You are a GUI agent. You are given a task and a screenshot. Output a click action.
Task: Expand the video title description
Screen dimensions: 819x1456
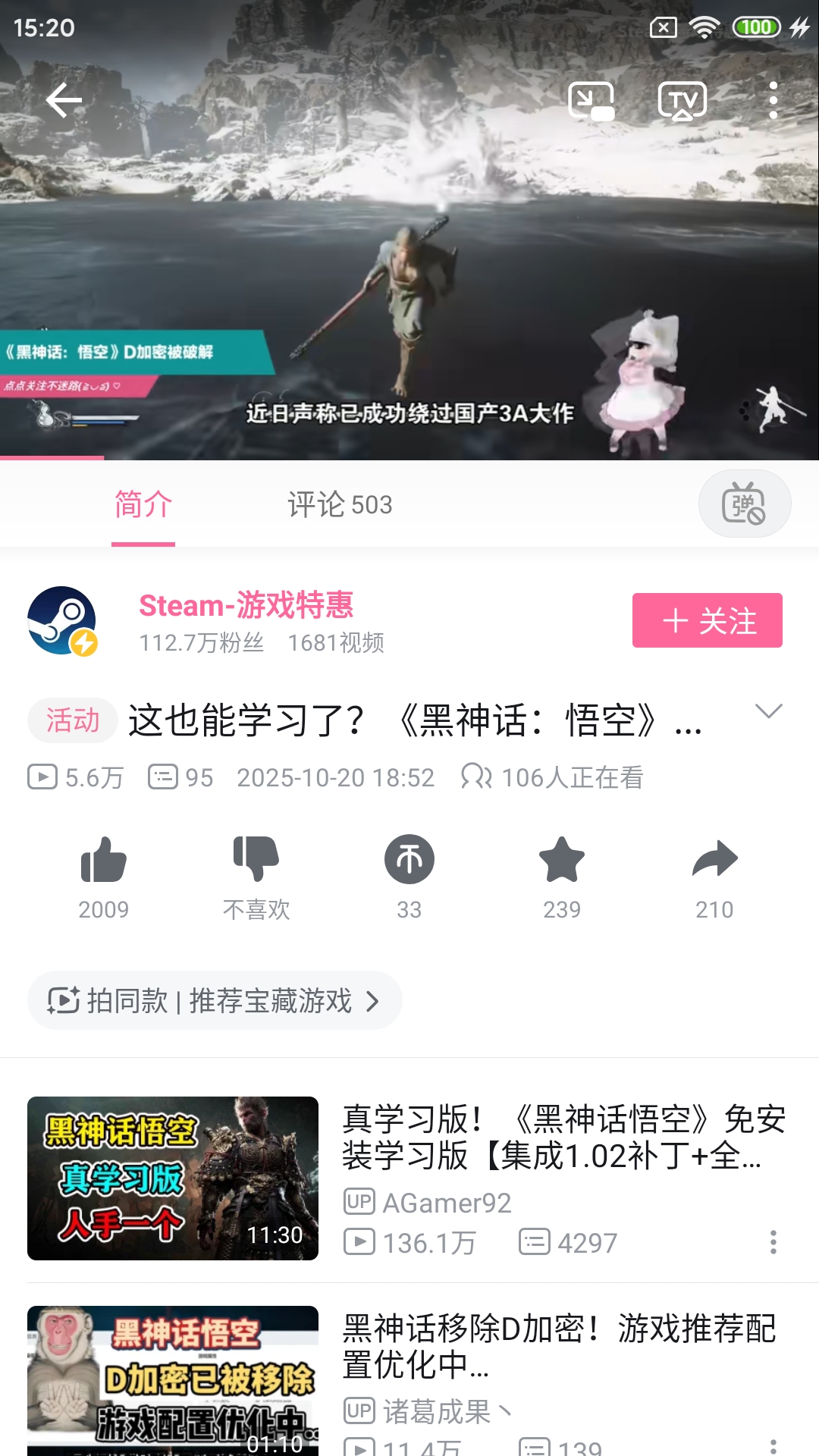[x=768, y=712]
